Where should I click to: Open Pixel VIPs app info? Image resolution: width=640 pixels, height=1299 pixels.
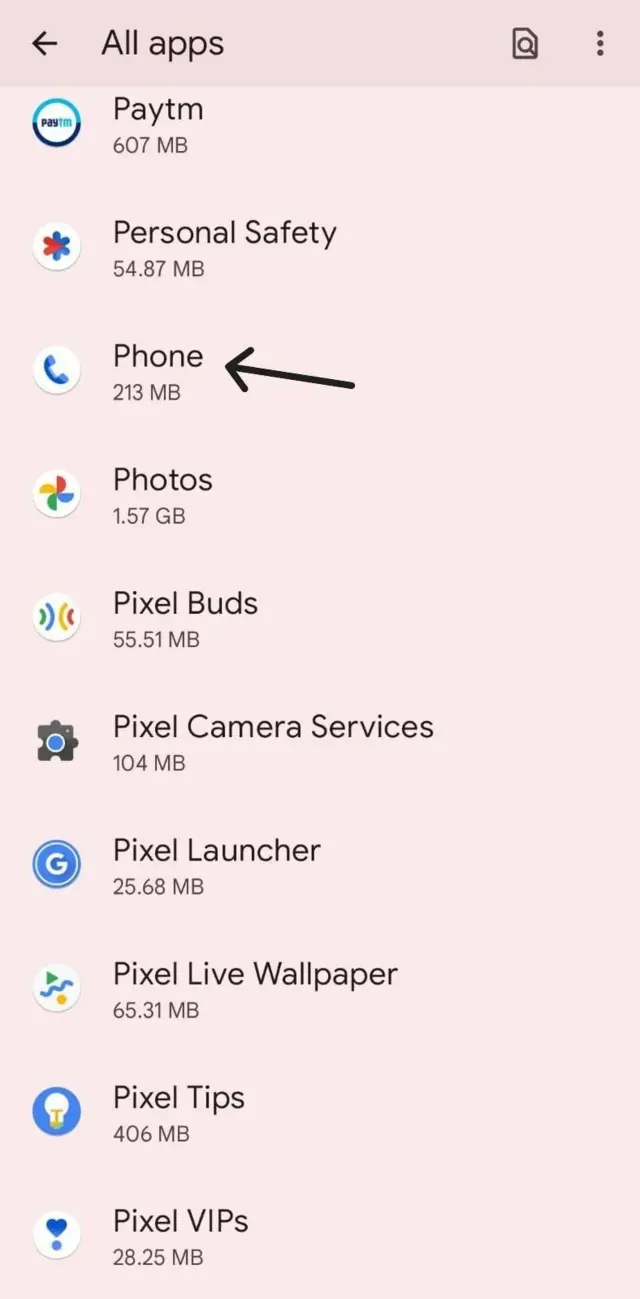[x=180, y=1235]
